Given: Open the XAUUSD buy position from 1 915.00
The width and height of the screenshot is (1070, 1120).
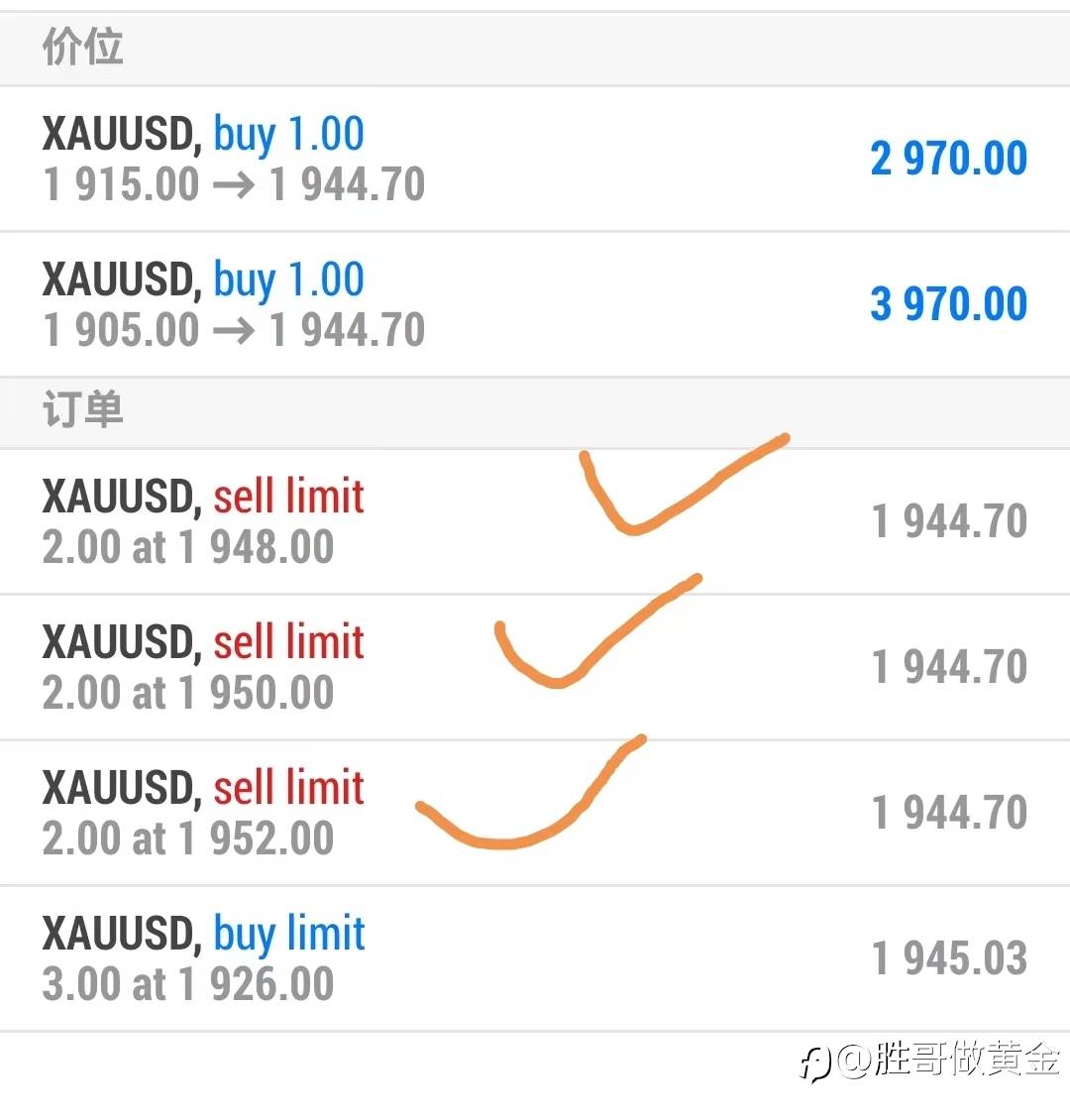Looking at the screenshot, I should coord(535,159).
